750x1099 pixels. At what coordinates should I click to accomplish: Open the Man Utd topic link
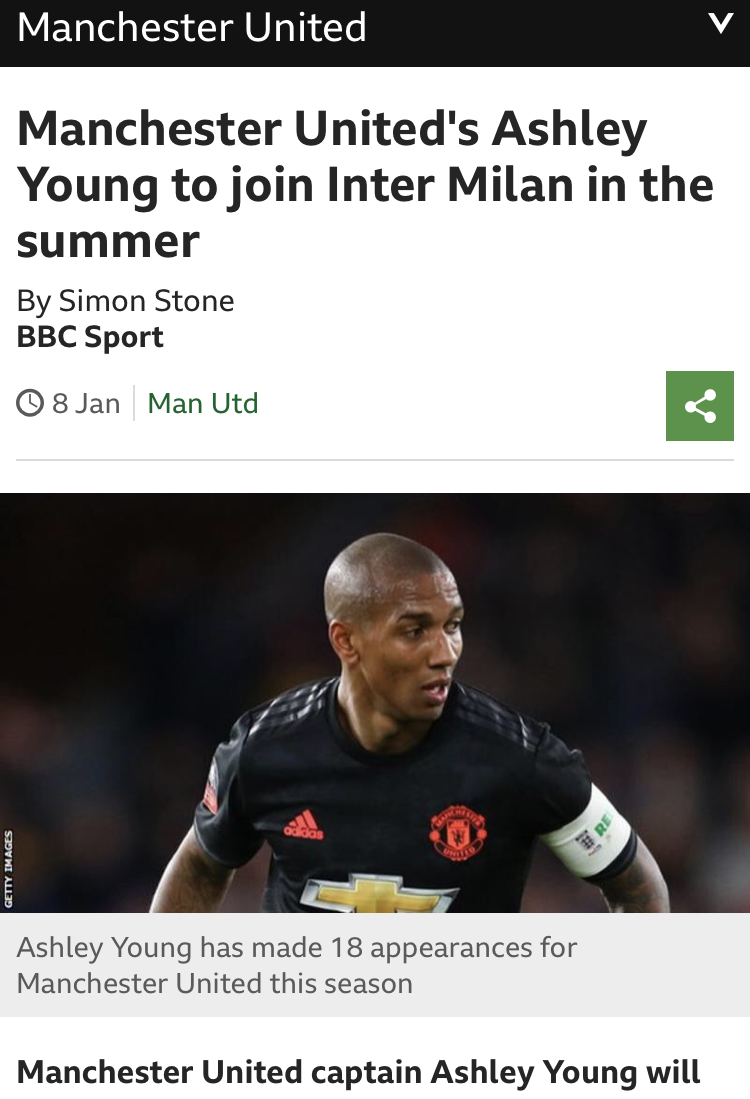[x=203, y=404]
